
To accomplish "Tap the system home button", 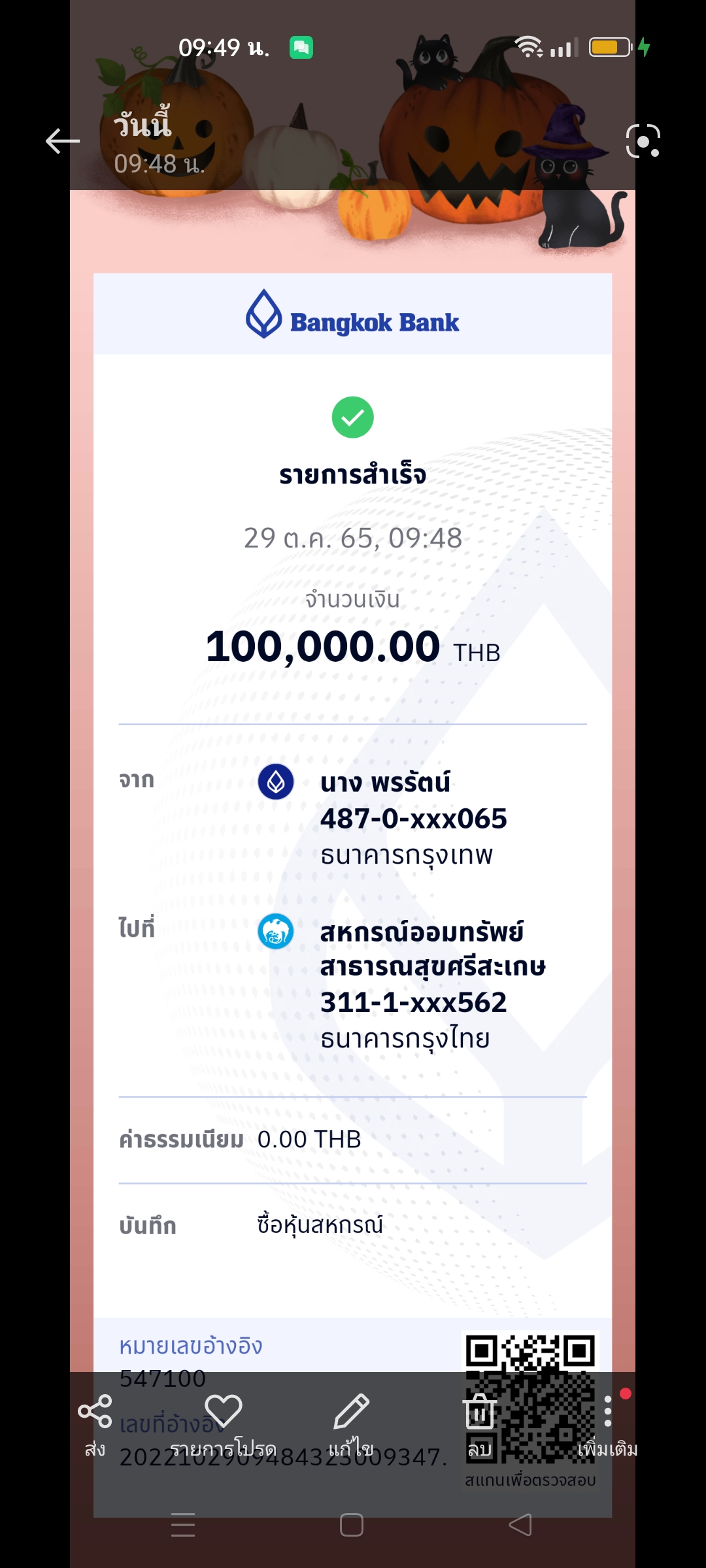I will 352,1525.
